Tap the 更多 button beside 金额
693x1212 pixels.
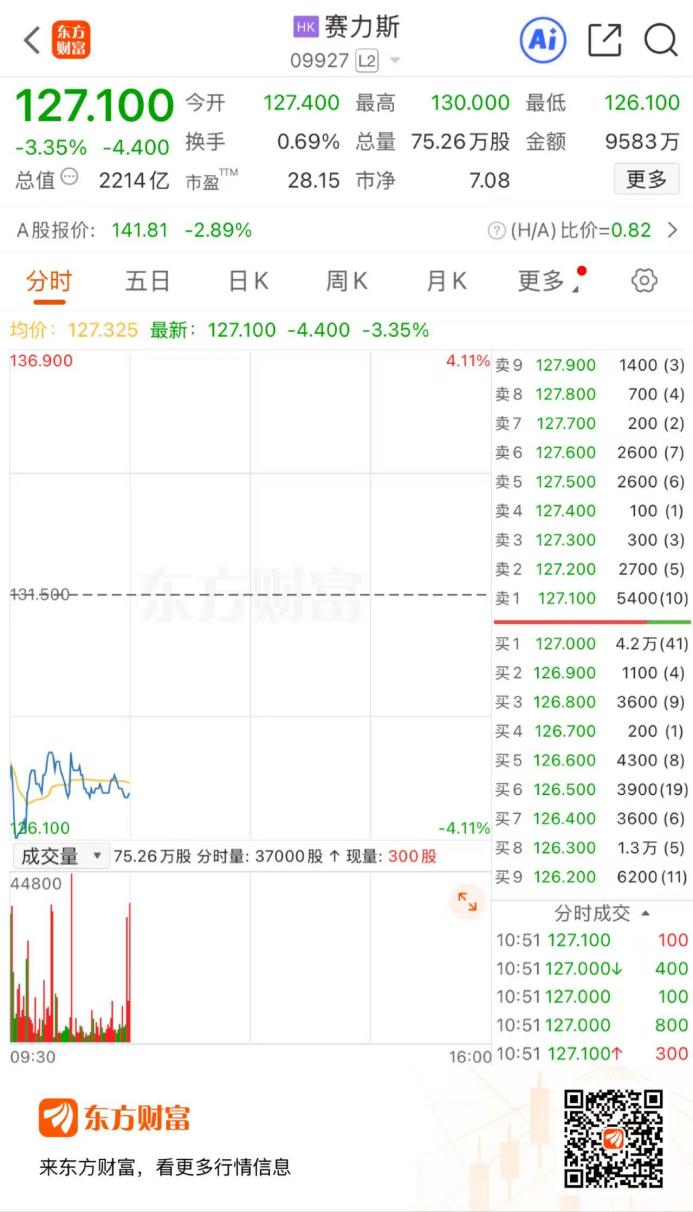(646, 179)
